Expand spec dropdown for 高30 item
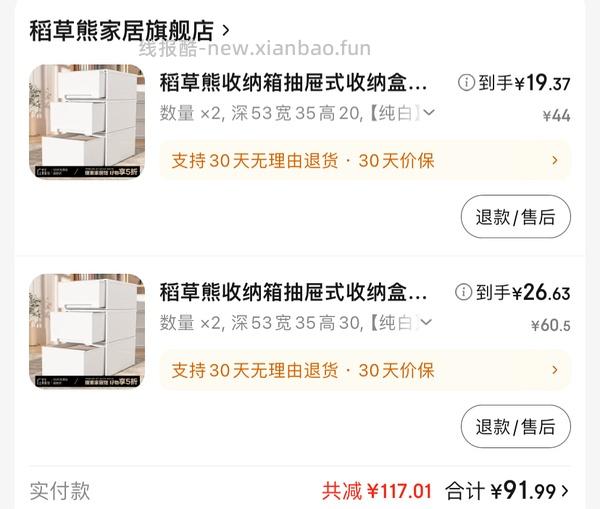The image size is (600, 509). pyautogui.click(x=429, y=323)
